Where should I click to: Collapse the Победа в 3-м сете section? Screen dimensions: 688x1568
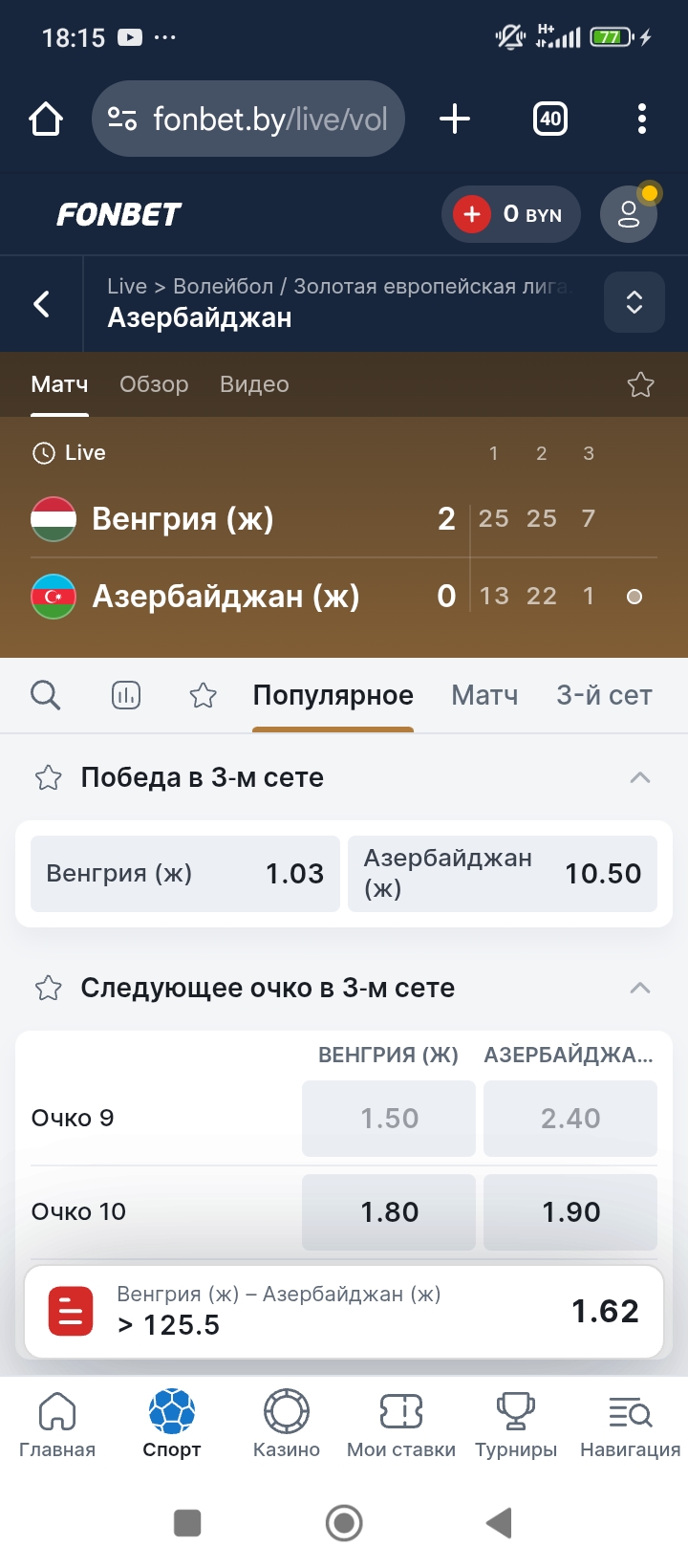[x=640, y=777]
